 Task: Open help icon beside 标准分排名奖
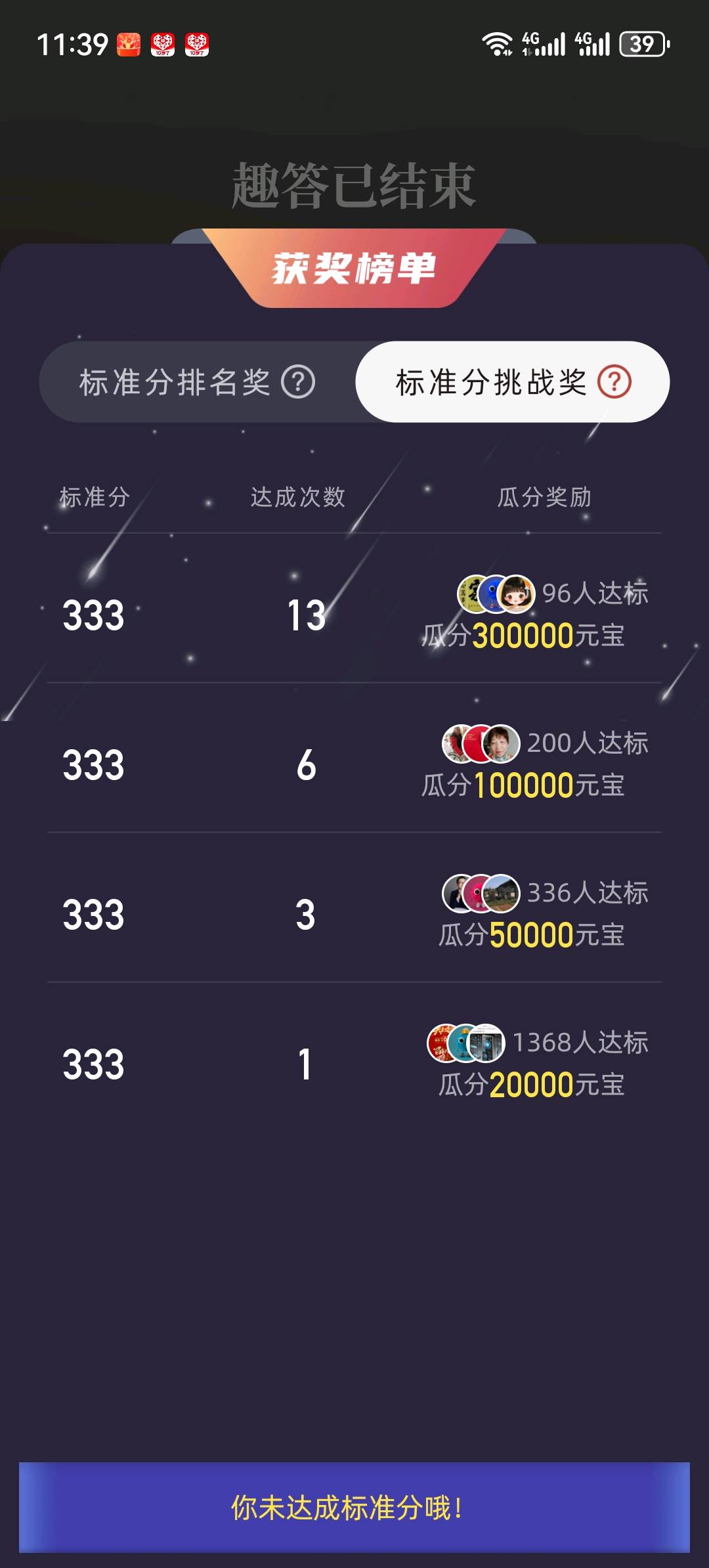(298, 382)
